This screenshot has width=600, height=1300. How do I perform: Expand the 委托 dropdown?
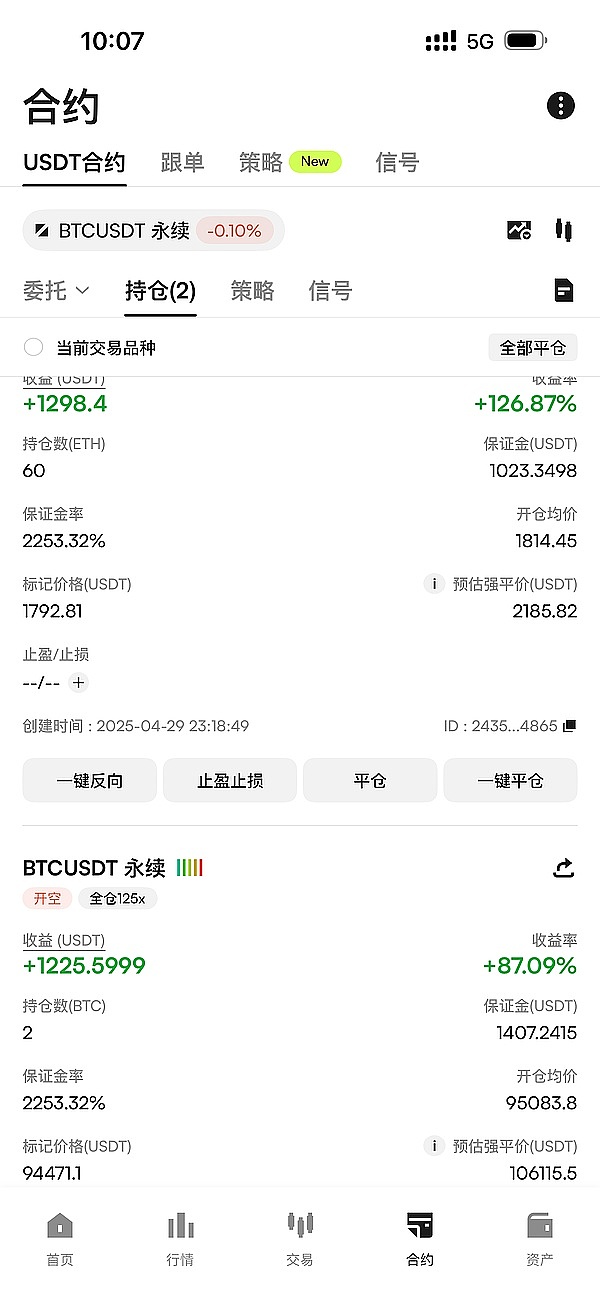(x=56, y=291)
